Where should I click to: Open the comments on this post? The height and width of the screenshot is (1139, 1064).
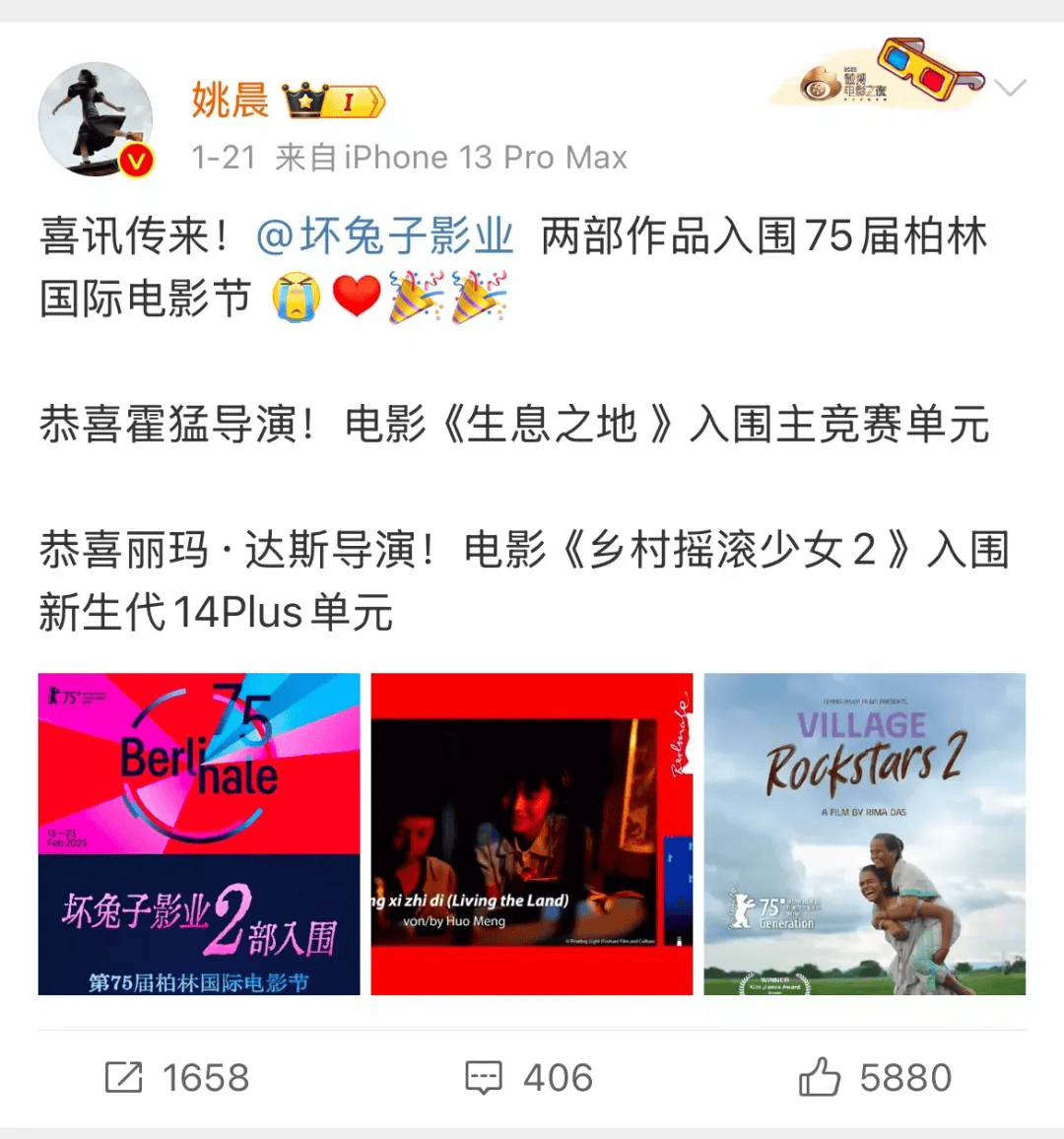pyautogui.click(x=529, y=1078)
